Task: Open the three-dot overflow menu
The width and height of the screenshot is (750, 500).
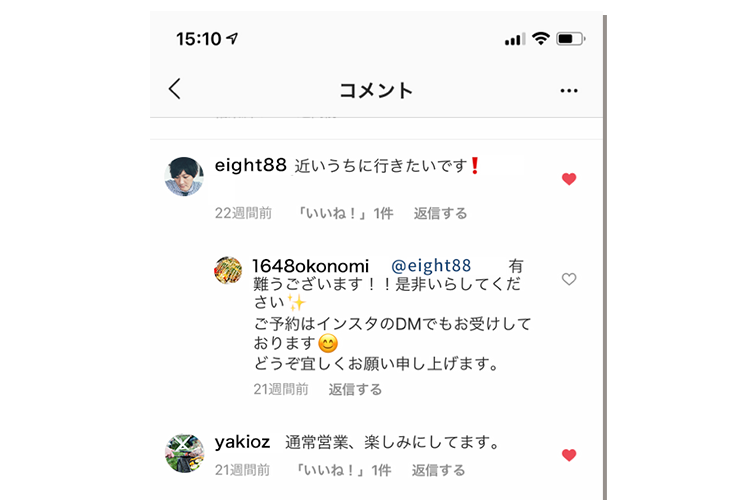Action: click(x=569, y=91)
